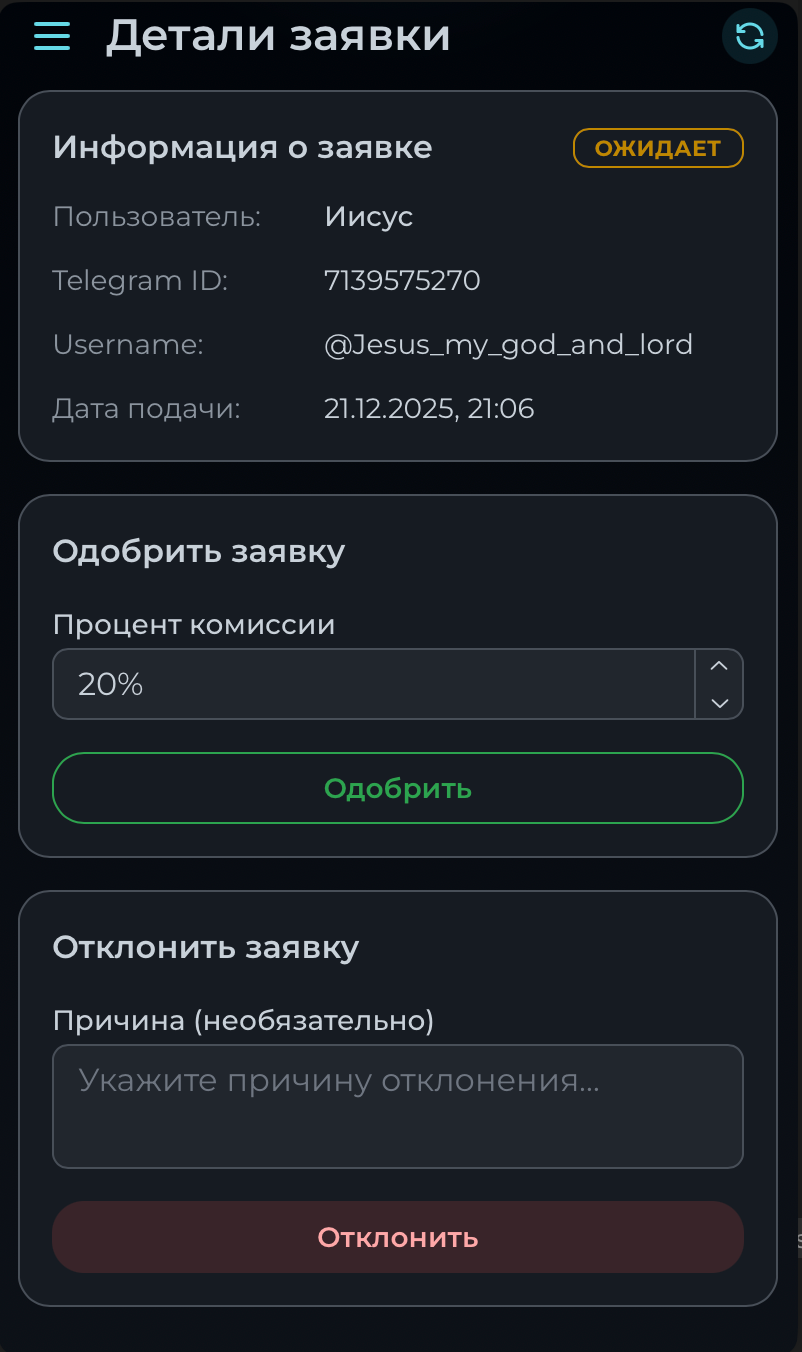The width and height of the screenshot is (802, 1352).
Task: Click the Отклонить заявку section heading
Action: tap(206, 947)
